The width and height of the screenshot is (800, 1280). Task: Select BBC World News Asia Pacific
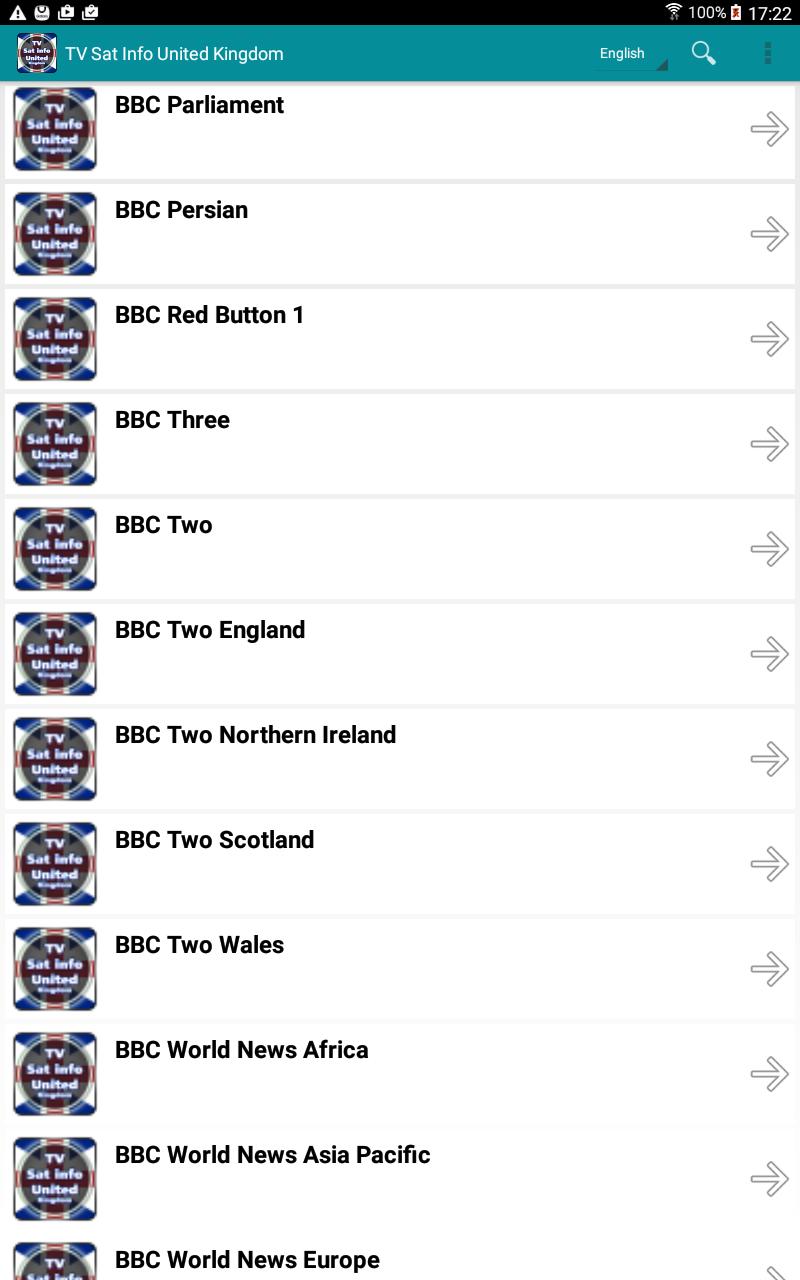400,1180
